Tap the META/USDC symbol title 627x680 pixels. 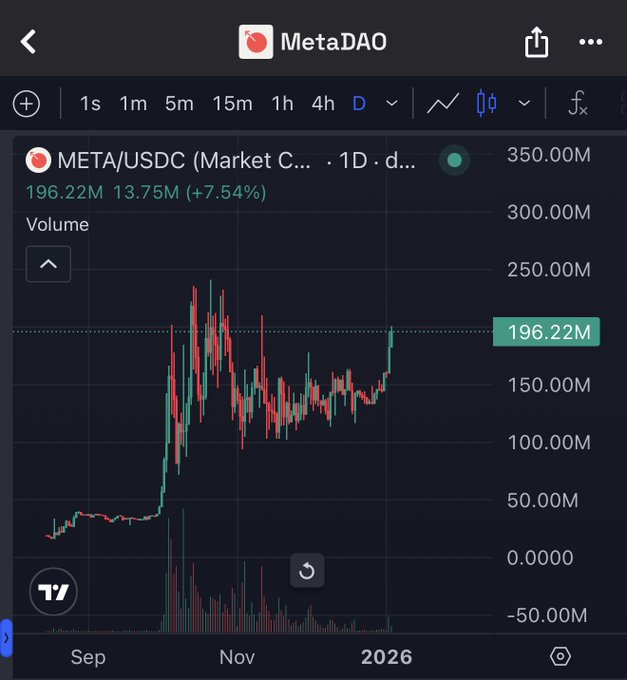tap(195, 160)
